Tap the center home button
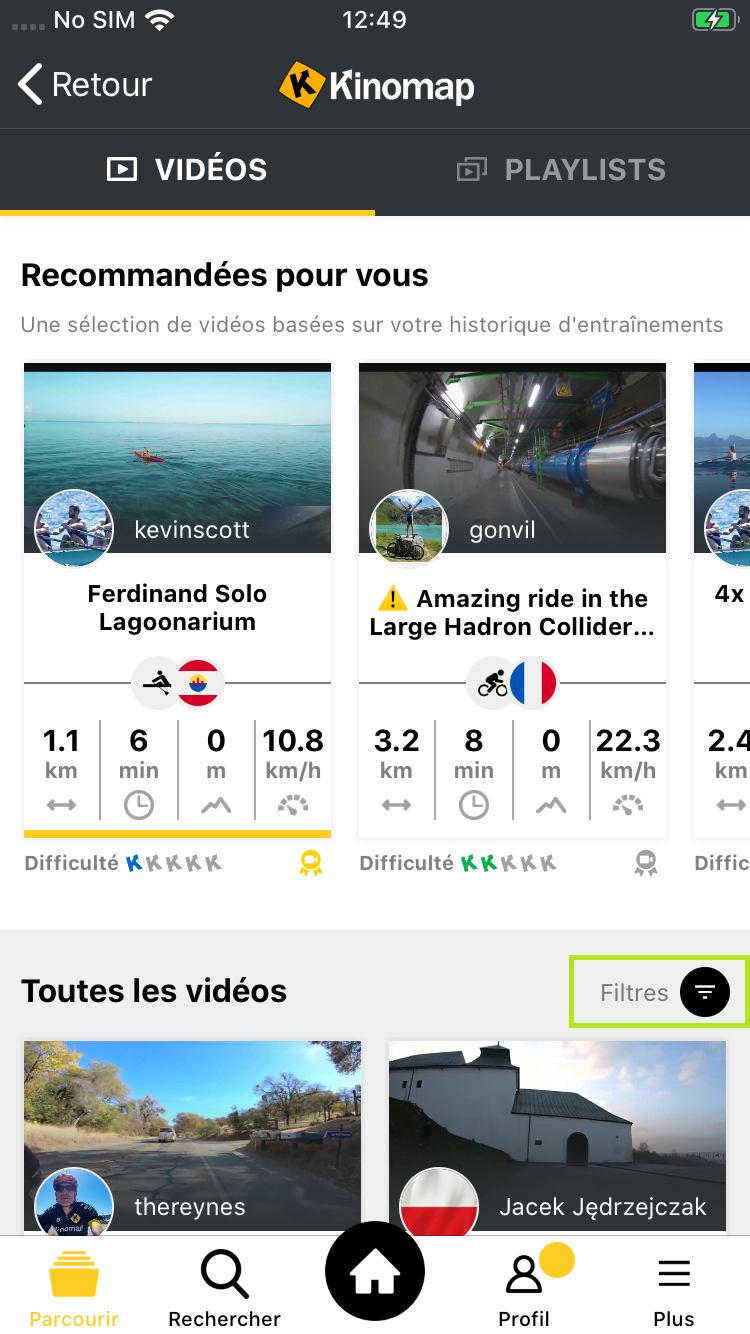Image resolution: width=750 pixels, height=1334 pixels. coord(375,1272)
